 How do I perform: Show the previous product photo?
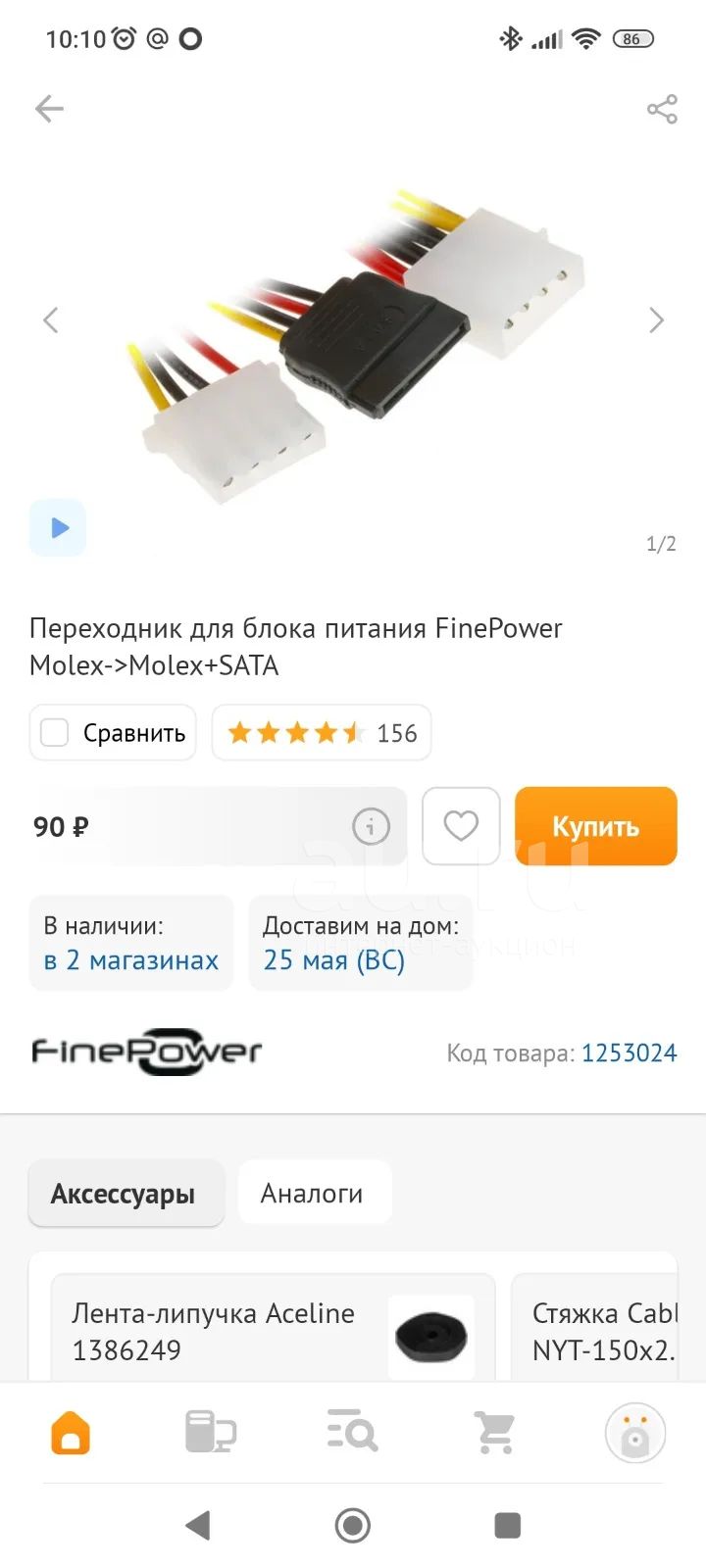(51, 320)
